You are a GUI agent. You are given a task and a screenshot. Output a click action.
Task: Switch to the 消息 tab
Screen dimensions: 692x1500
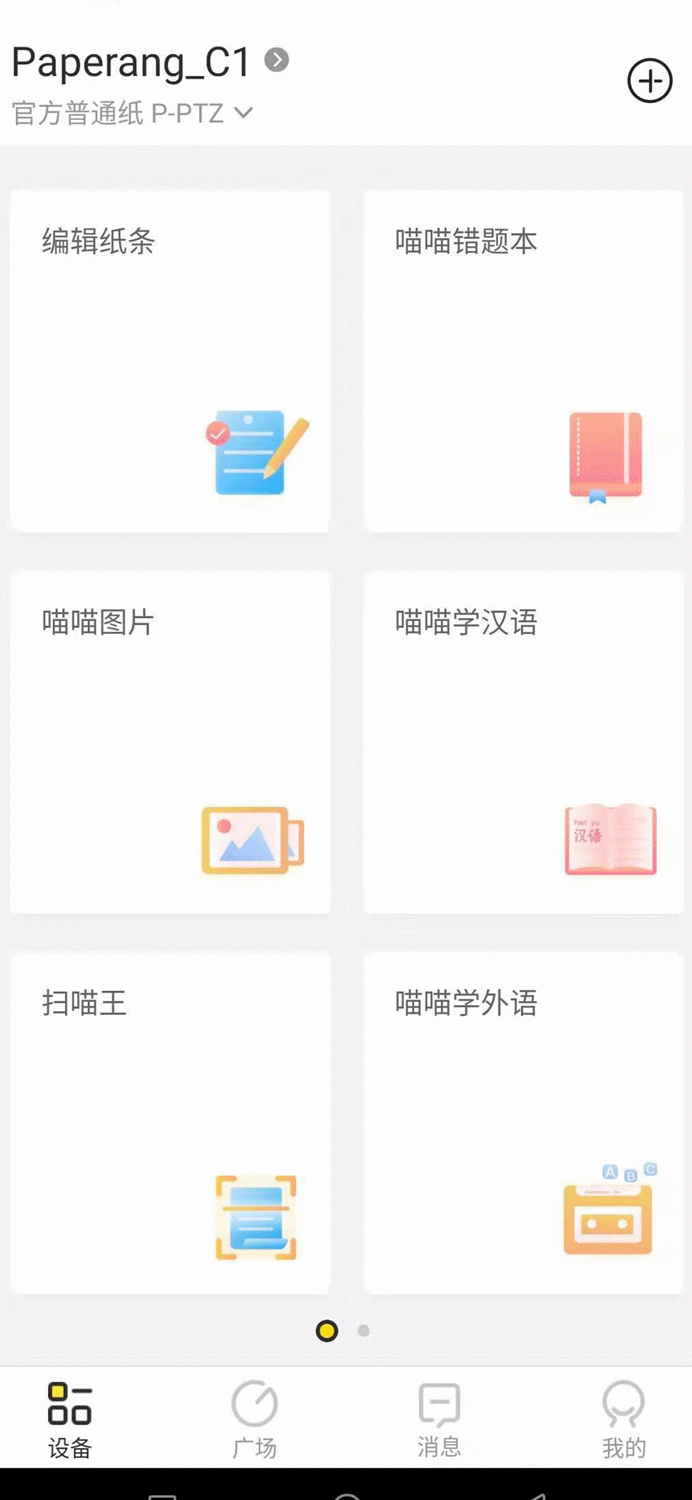[439, 1418]
